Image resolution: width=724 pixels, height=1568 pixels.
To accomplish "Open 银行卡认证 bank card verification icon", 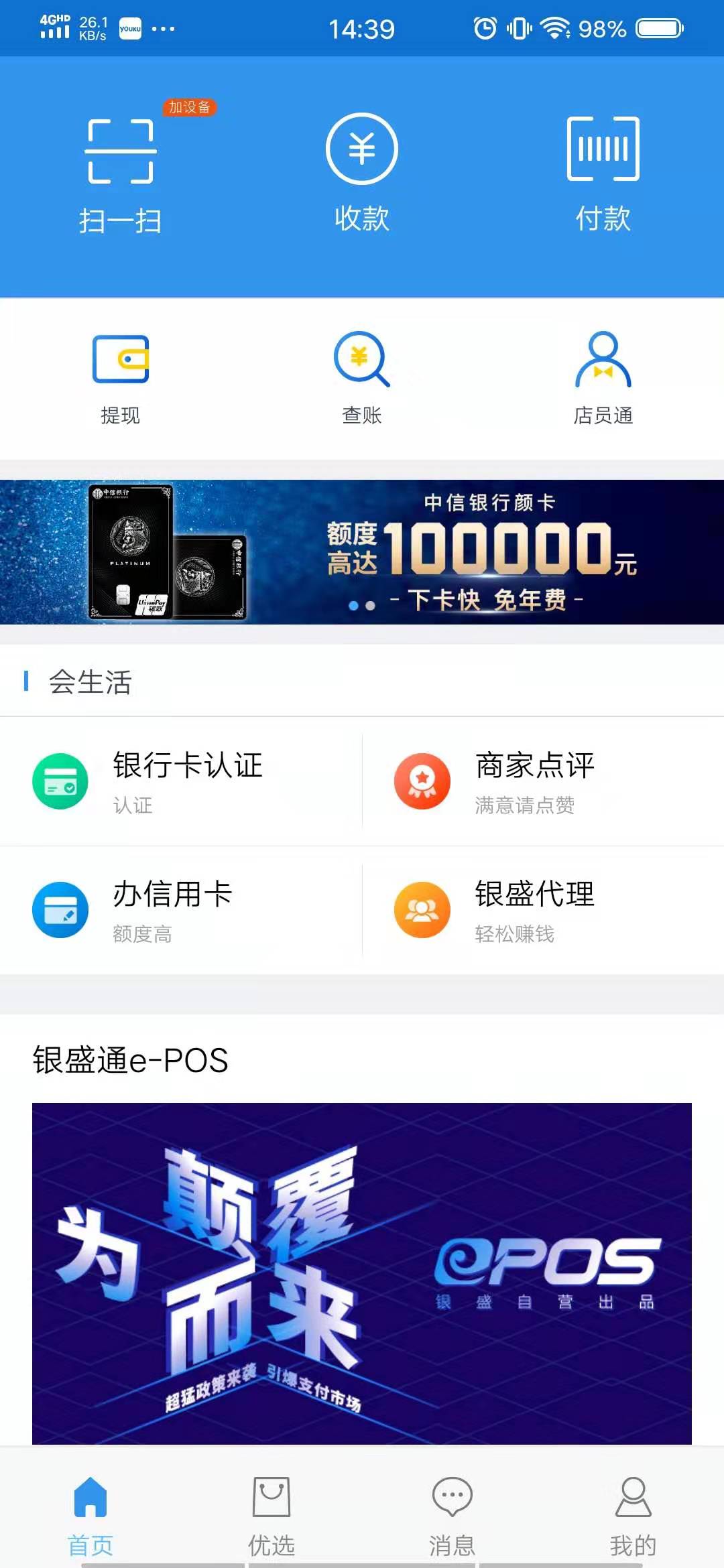I will point(60,782).
